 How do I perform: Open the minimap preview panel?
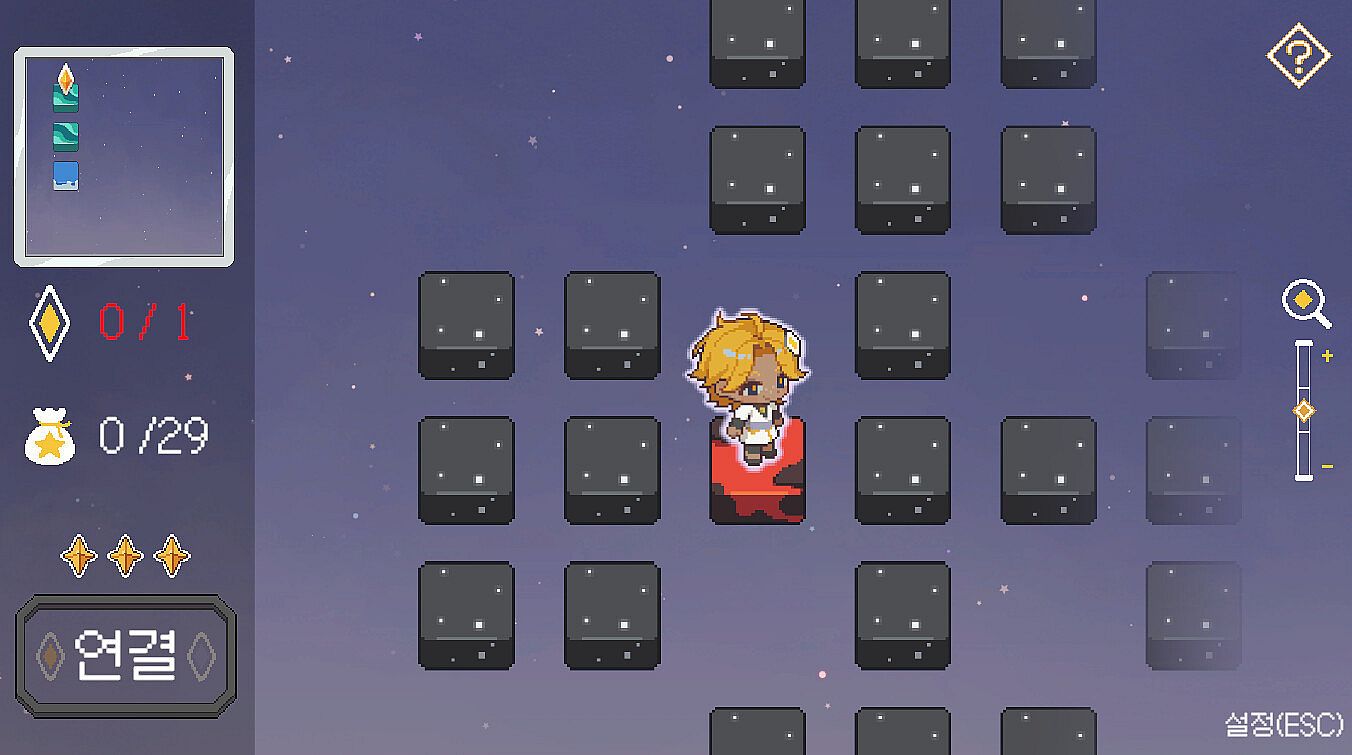click(x=124, y=157)
